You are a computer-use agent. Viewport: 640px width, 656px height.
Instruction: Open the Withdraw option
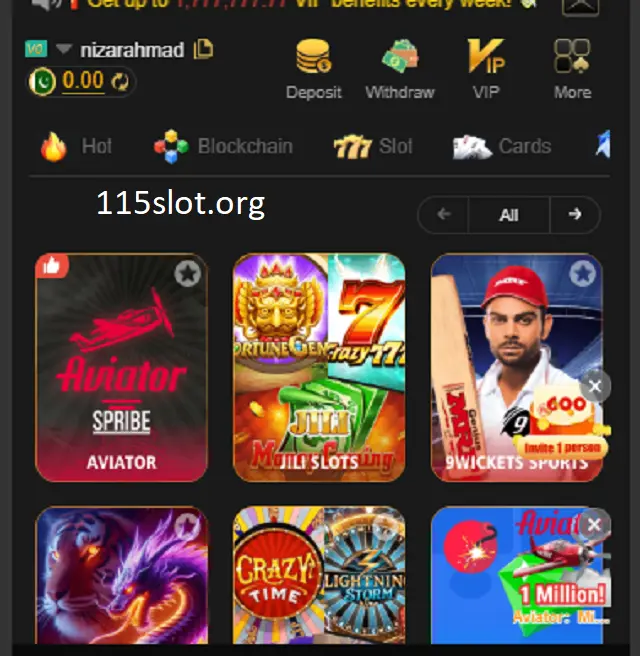click(x=399, y=70)
